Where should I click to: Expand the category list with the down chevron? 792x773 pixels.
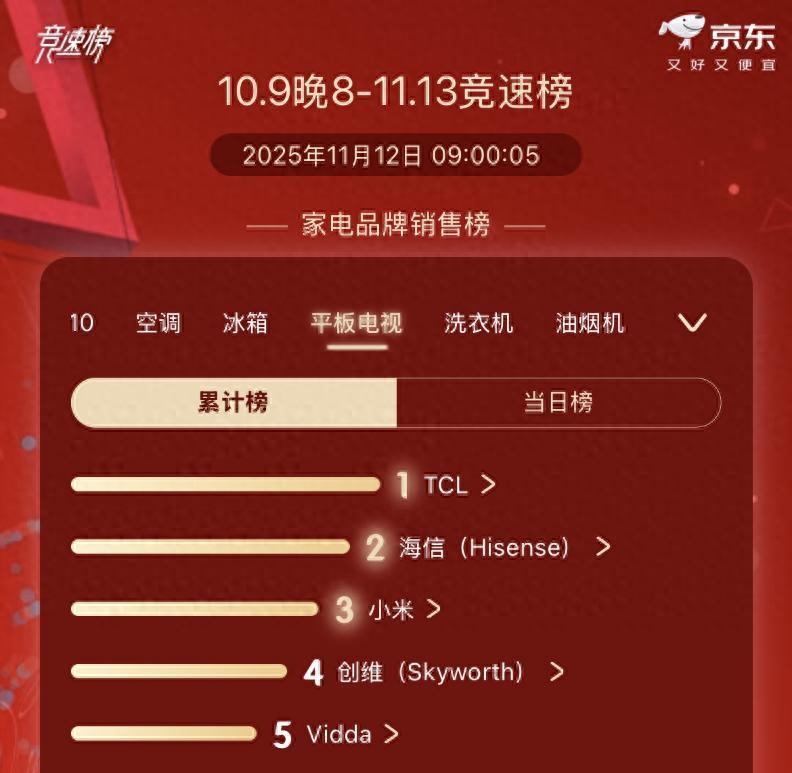(x=692, y=323)
